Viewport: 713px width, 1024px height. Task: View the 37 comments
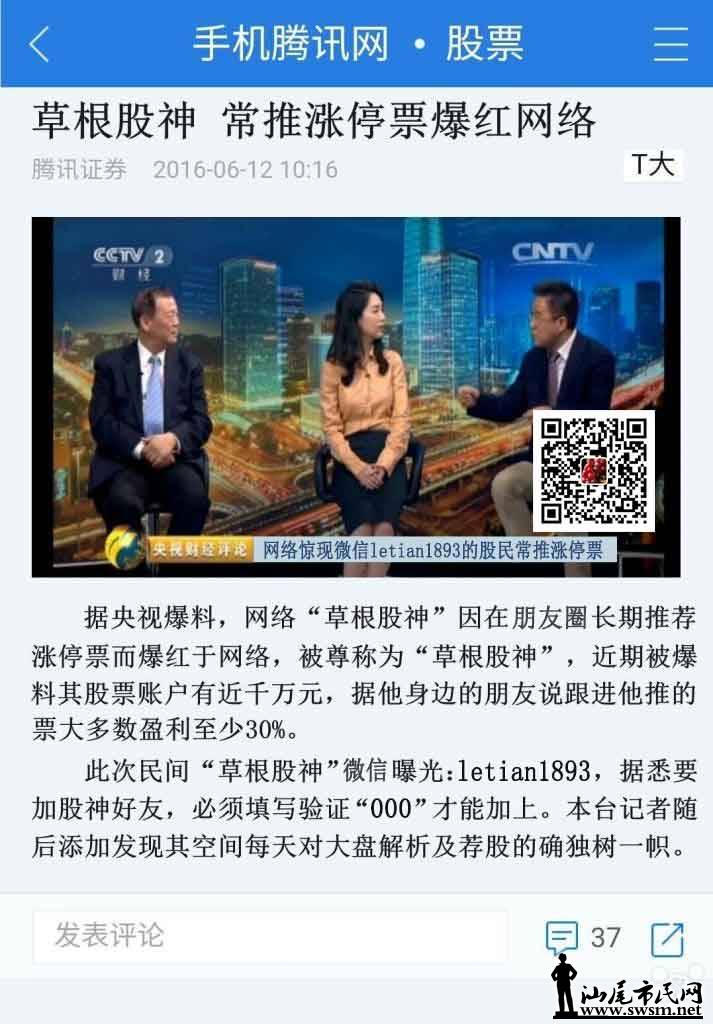[583, 937]
